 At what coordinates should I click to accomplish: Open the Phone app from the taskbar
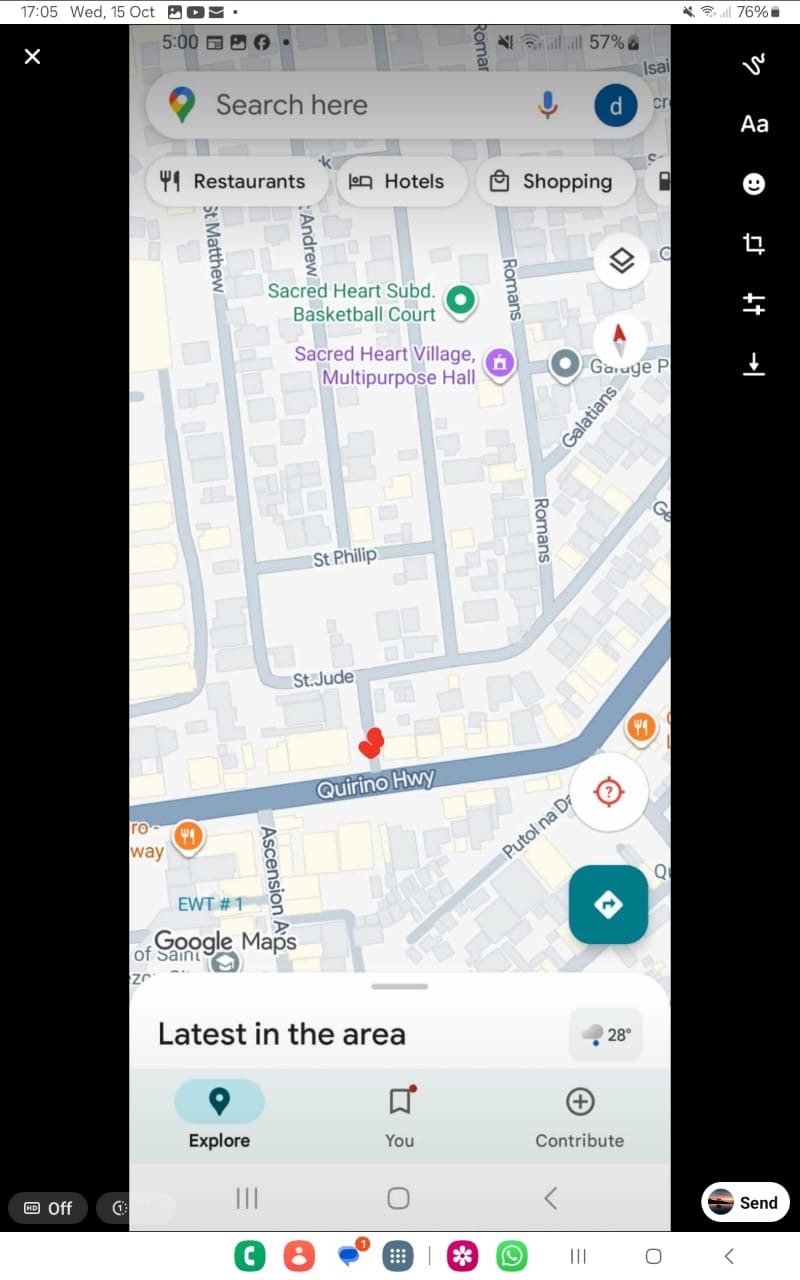250,1256
